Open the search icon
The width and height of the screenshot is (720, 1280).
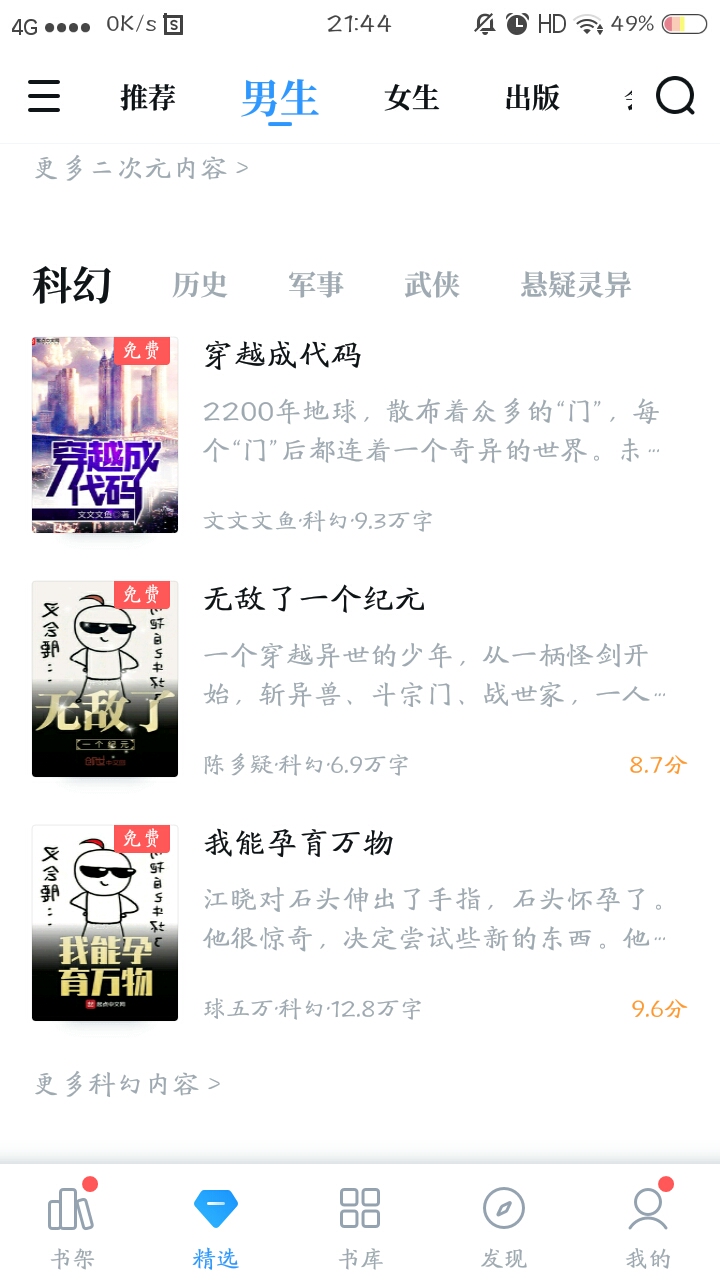coord(675,97)
